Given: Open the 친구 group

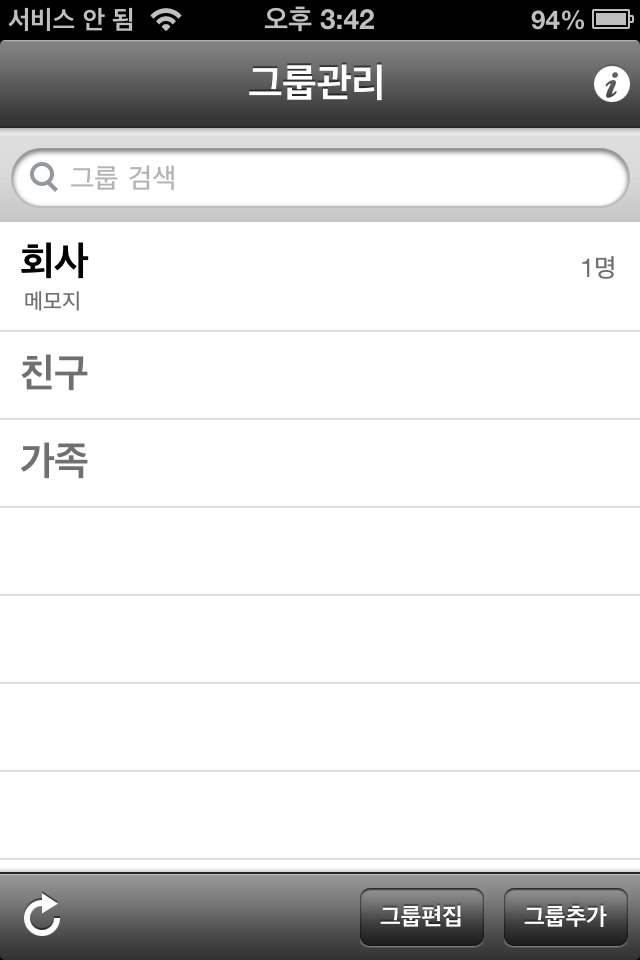Looking at the screenshot, I should [320, 375].
